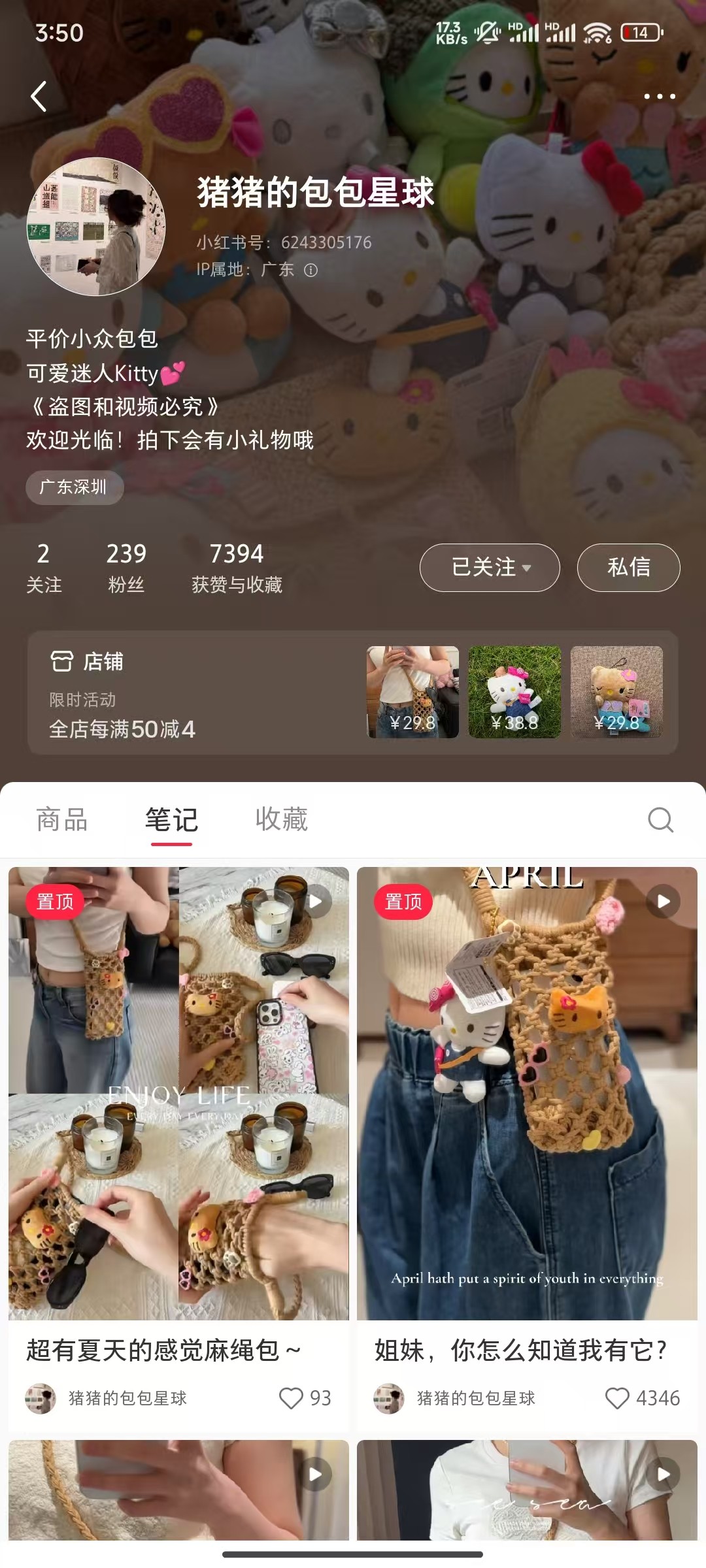This screenshot has width=706, height=1568.
Task: View the 关注 following list
Action: (x=44, y=567)
